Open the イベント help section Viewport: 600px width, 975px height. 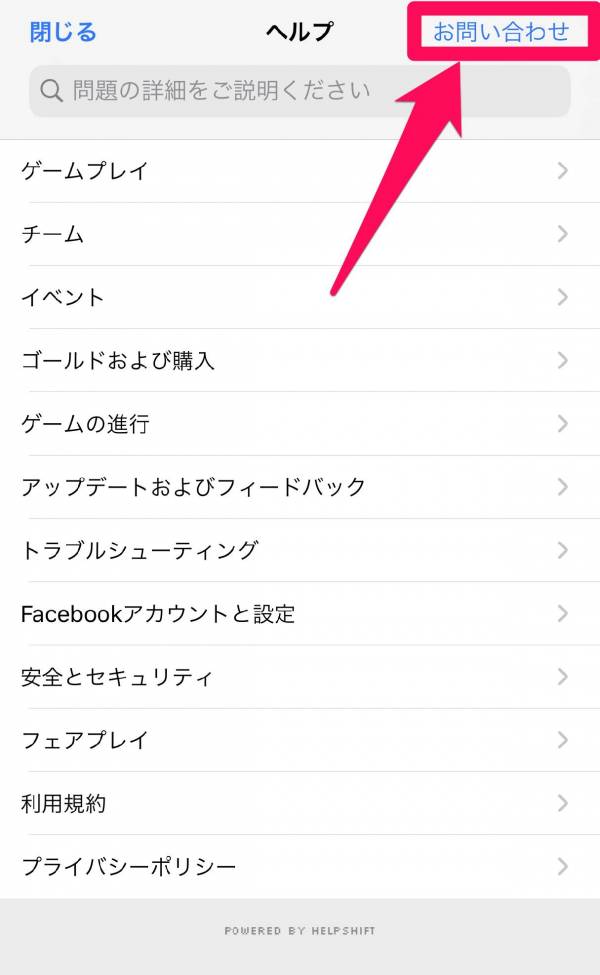pyautogui.click(x=300, y=297)
